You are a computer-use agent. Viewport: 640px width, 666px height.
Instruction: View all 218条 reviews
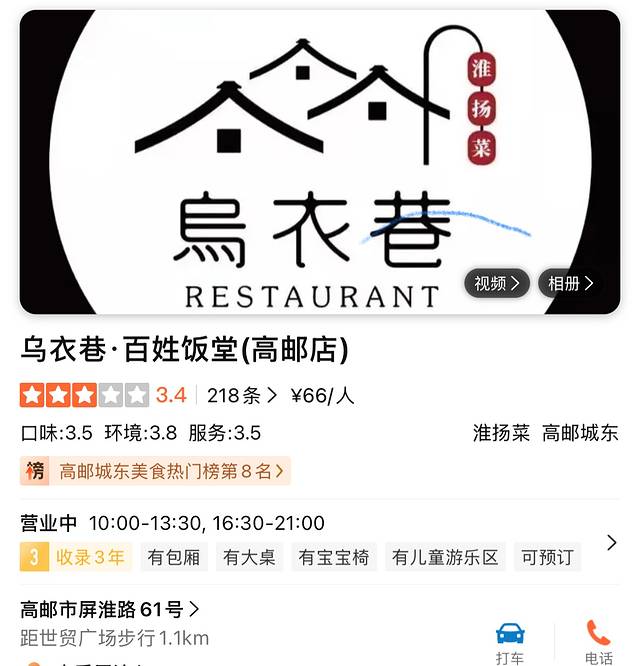pos(241,395)
